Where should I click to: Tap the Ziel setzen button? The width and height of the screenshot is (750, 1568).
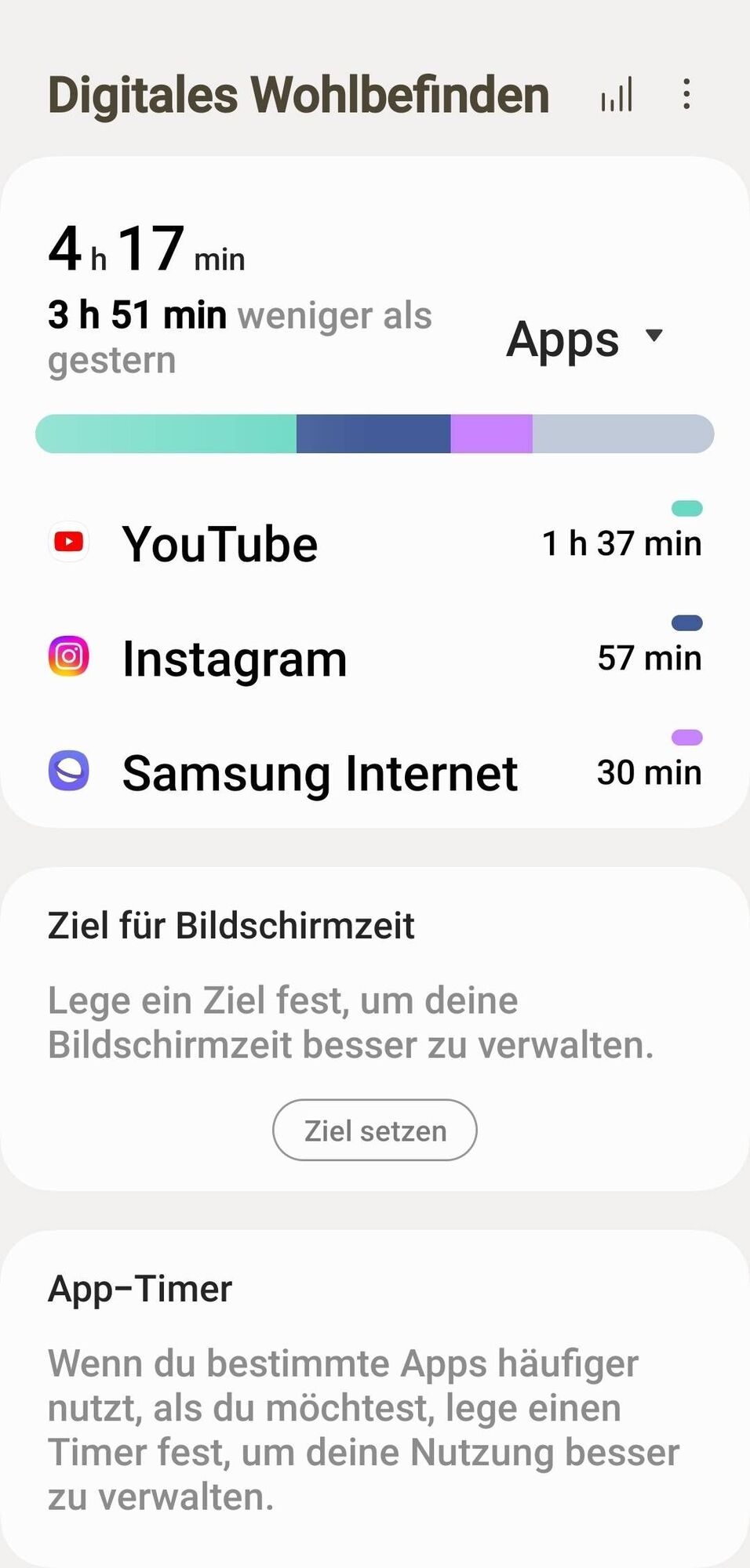click(375, 1130)
